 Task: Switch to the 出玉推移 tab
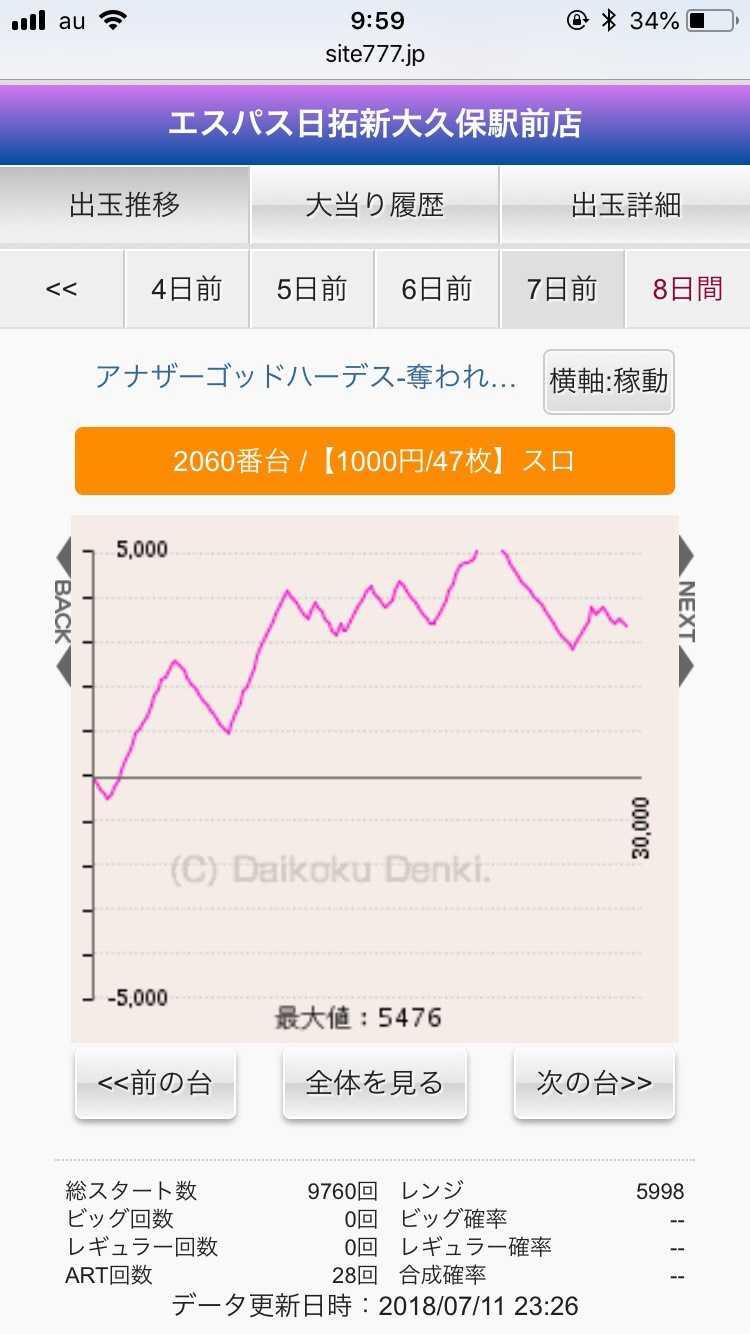click(124, 205)
